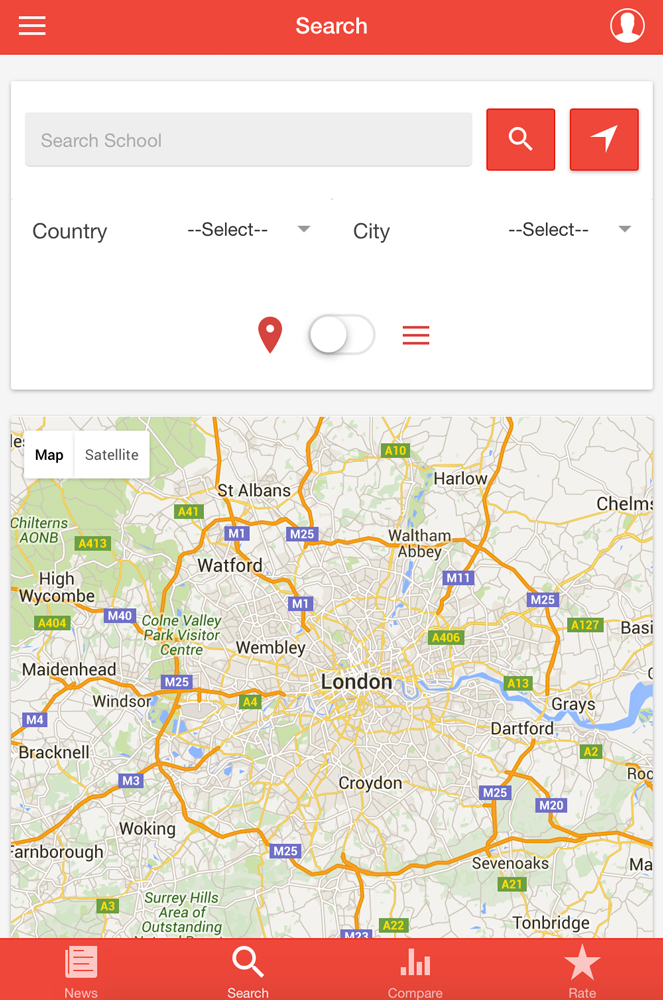663x1000 pixels.
Task: Open the Country select dropdown
Action: pos(248,230)
